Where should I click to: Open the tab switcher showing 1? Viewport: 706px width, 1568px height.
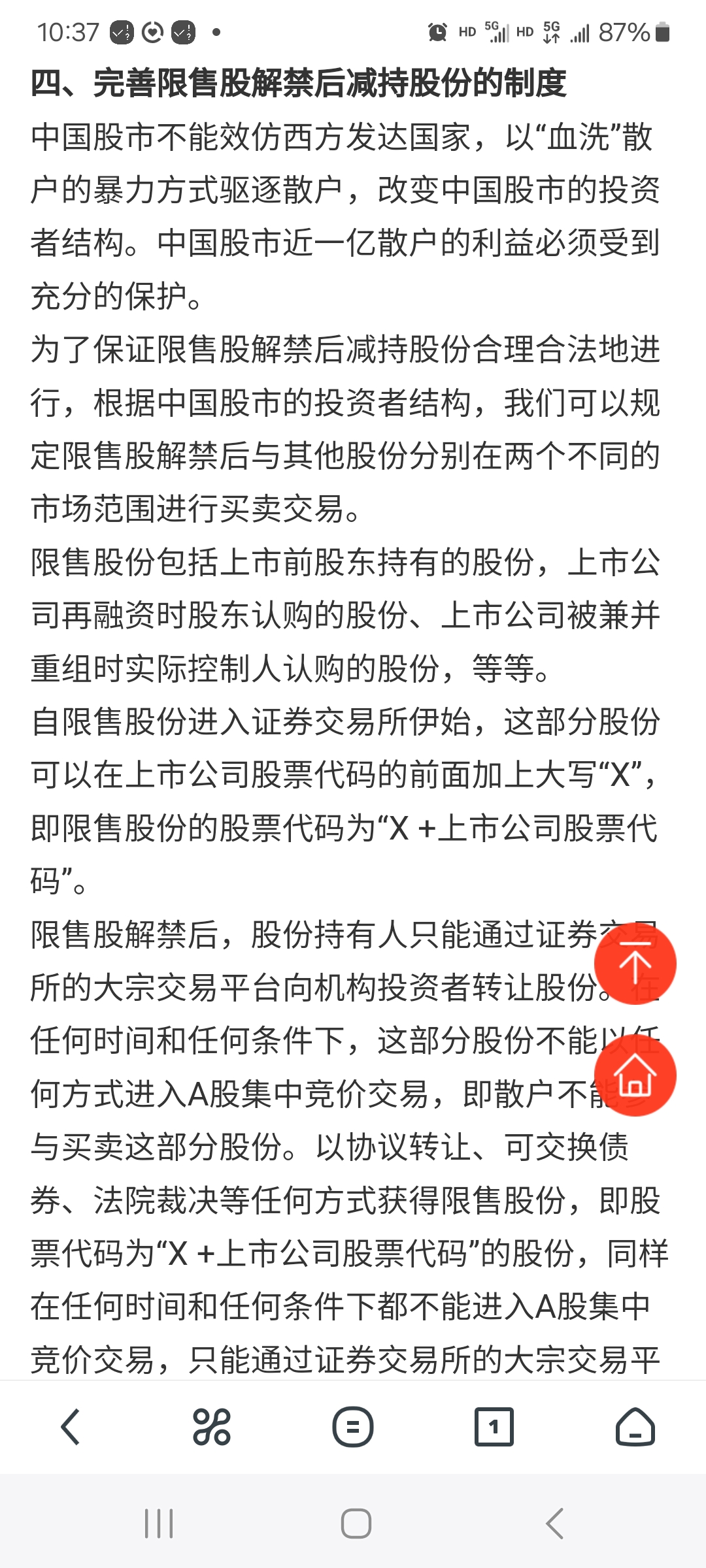pyautogui.click(x=494, y=1427)
